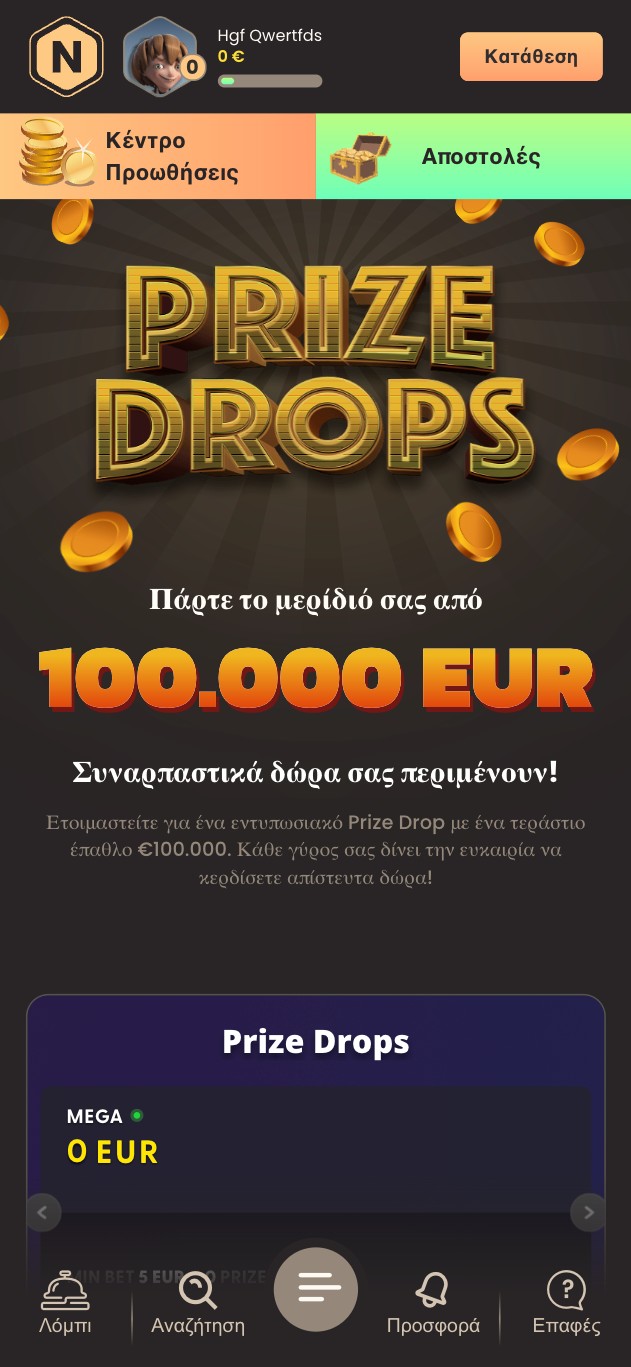The width and height of the screenshot is (631, 1367).
Task: Open Αναζήτηση search tab
Action: [x=198, y=1303]
